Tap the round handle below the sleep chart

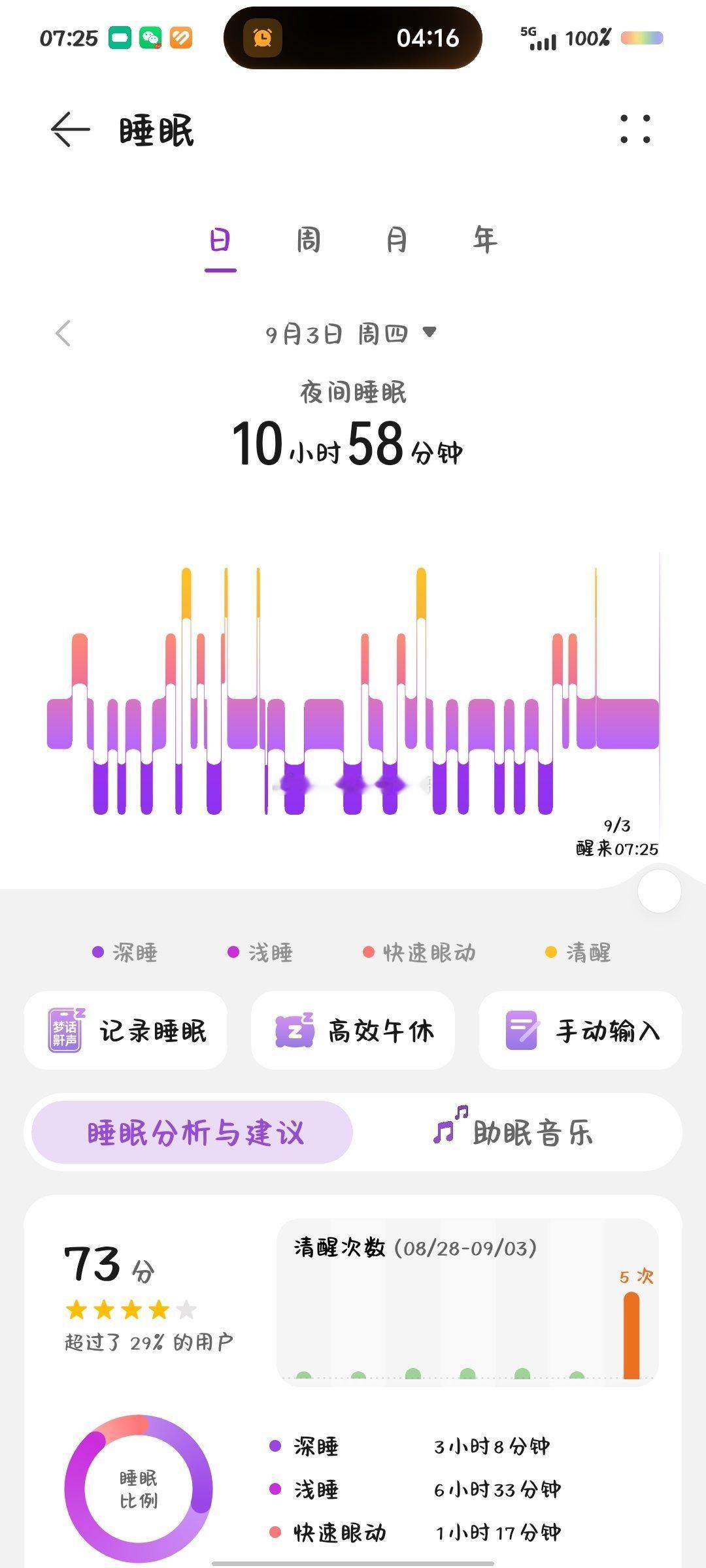click(x=659, y=891)
